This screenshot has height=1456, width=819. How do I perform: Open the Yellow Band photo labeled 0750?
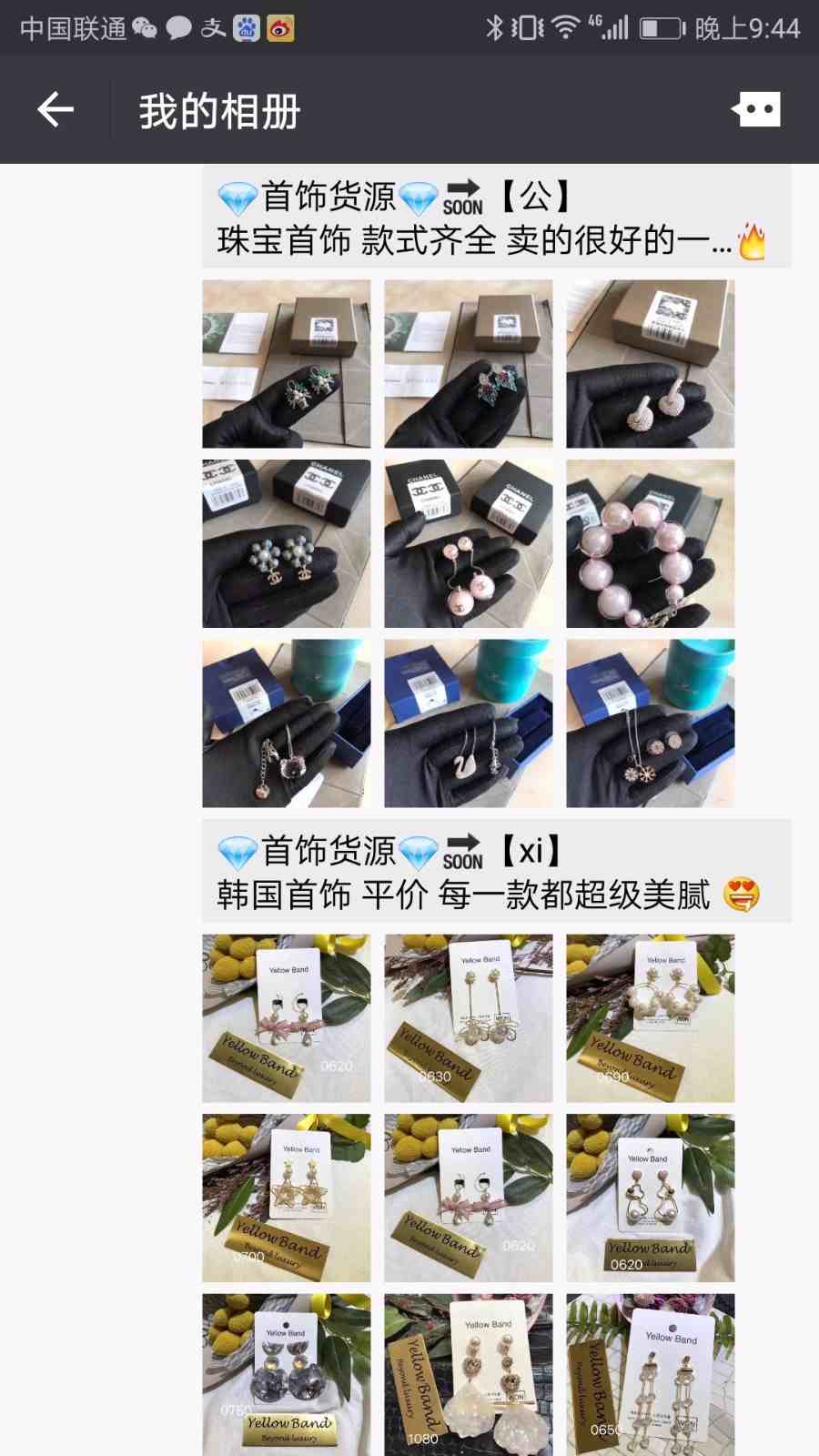click(286, 1374)
